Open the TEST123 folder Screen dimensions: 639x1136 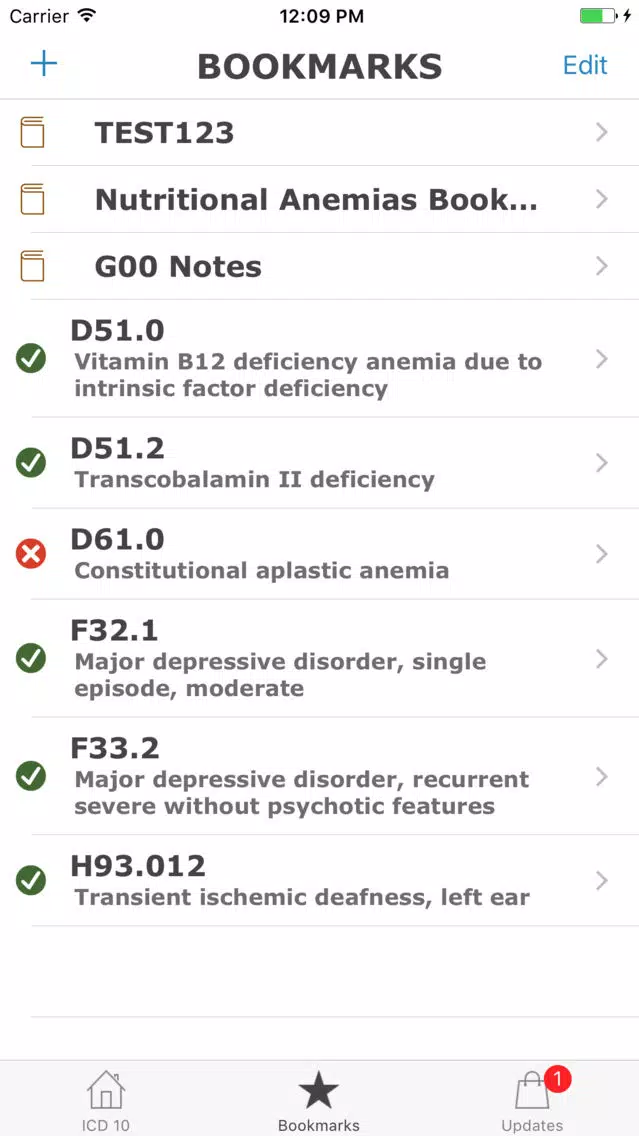point(320,133)
